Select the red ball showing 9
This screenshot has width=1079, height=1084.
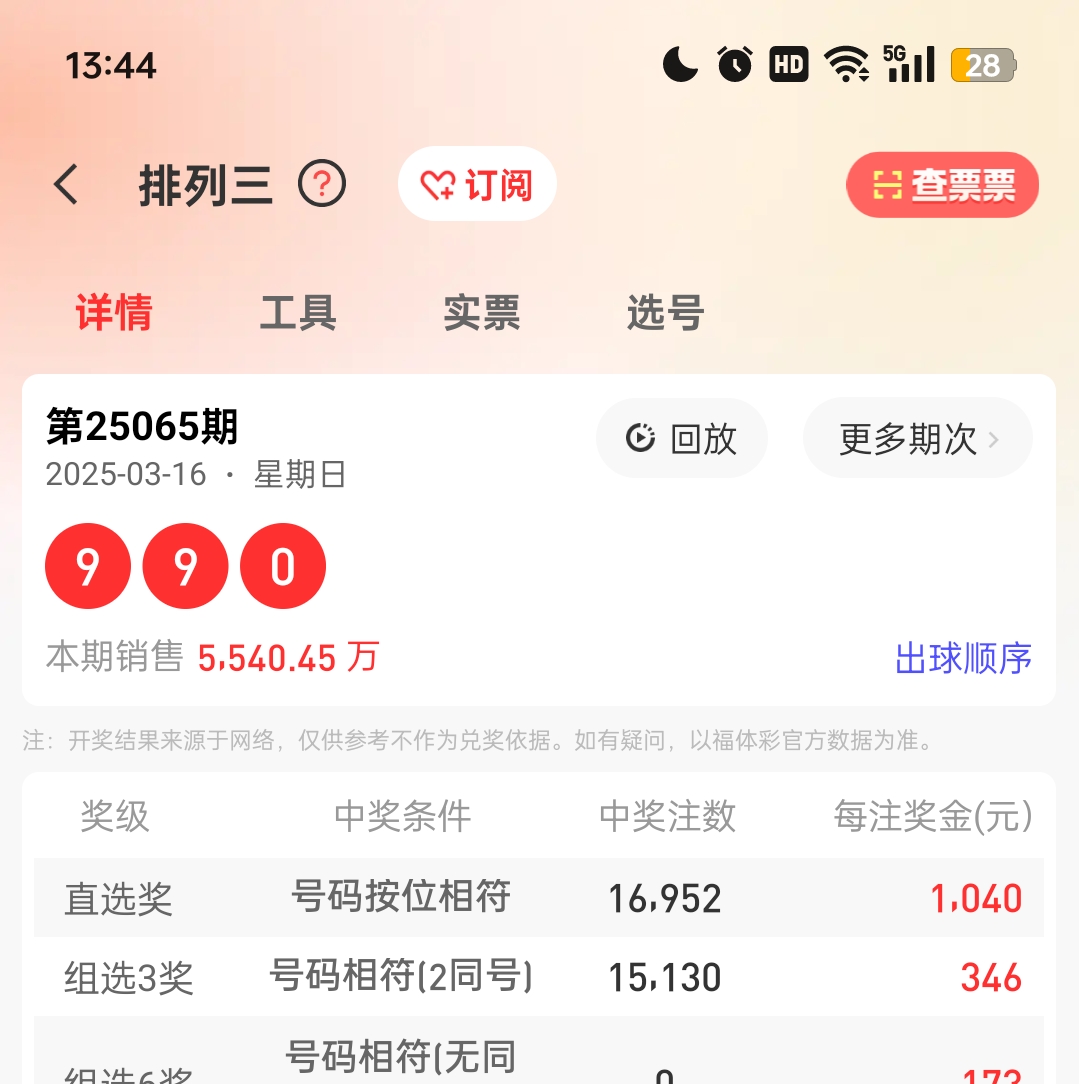[87, 566]
